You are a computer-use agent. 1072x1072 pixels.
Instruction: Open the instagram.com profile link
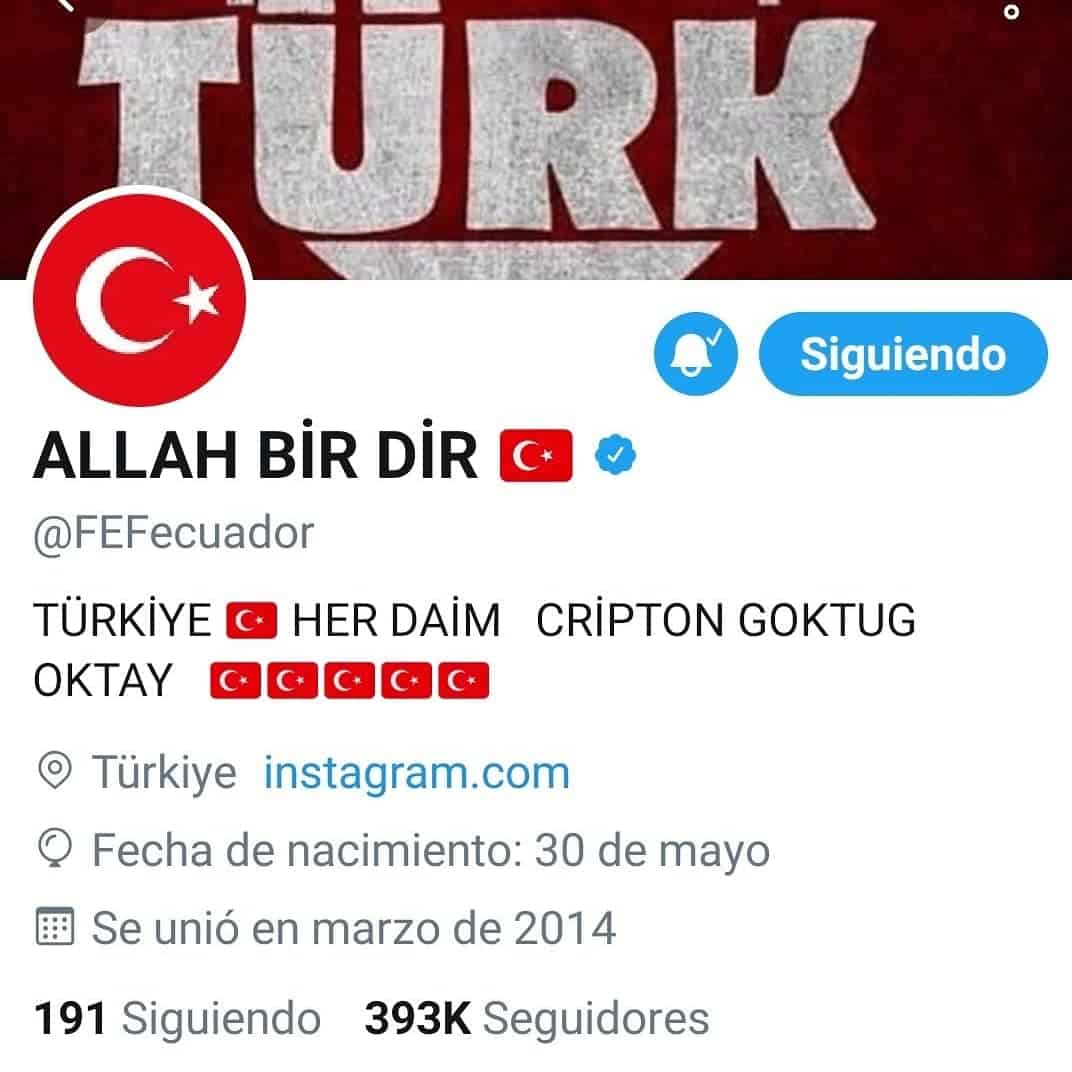pos(416,773)
